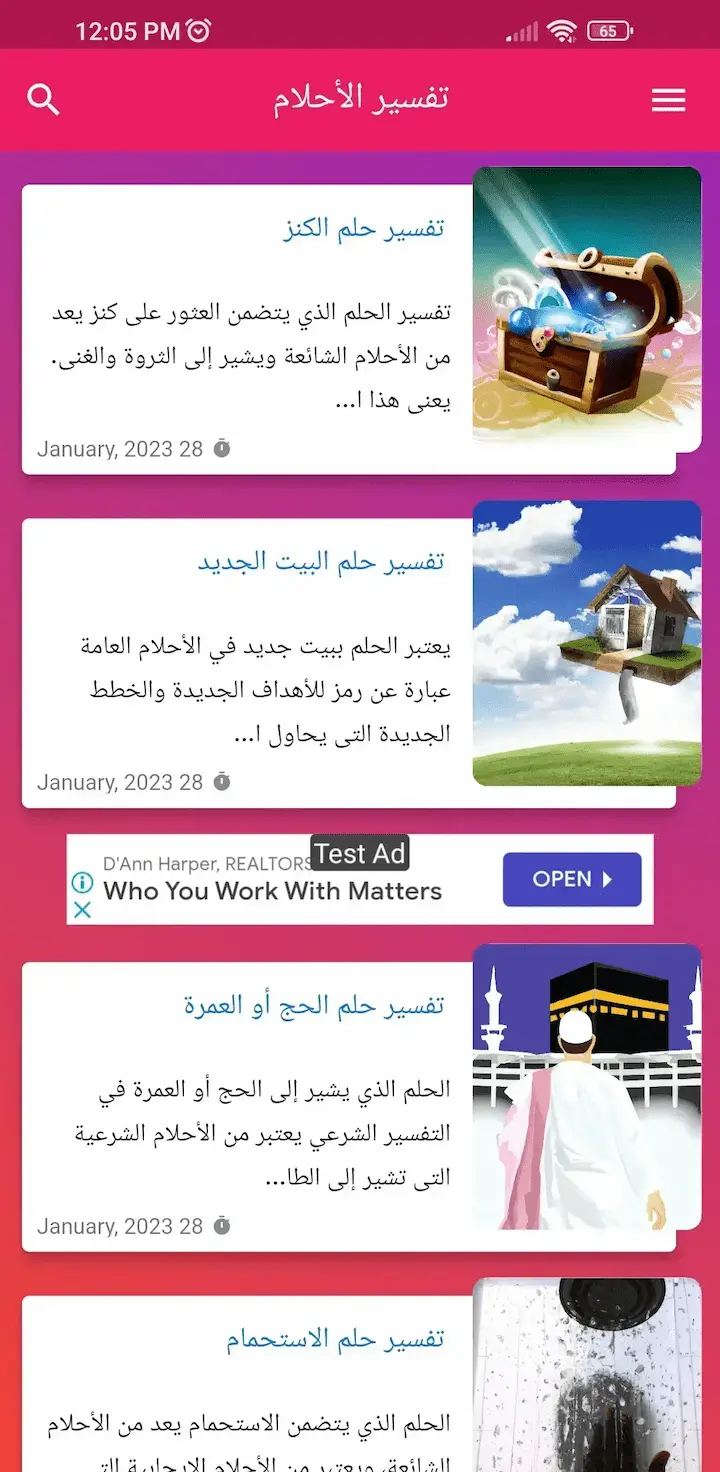
Task: Open the ad info icon
Action: [x=83, y=882]
